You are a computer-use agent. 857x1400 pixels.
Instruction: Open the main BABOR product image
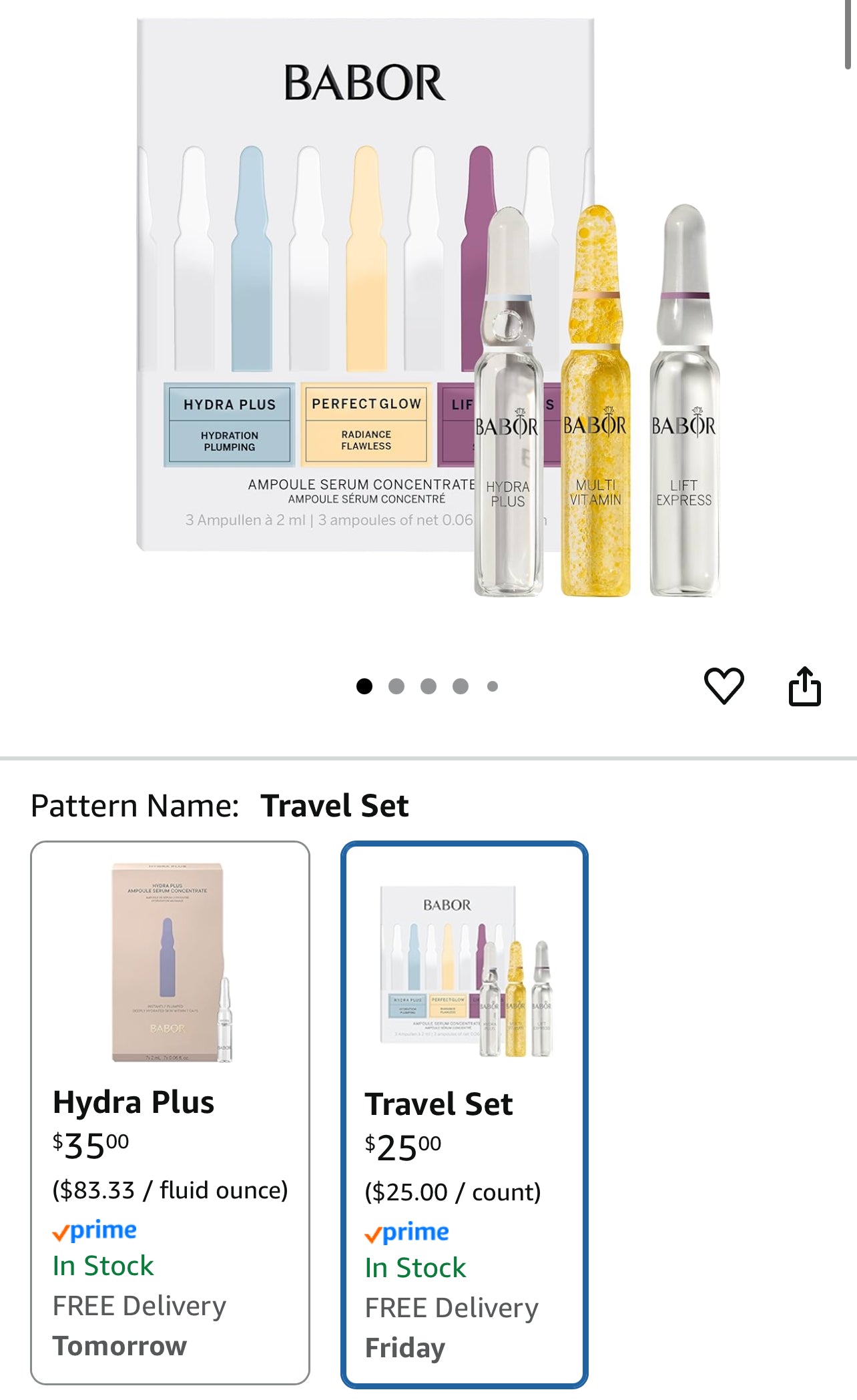point(427,307)
